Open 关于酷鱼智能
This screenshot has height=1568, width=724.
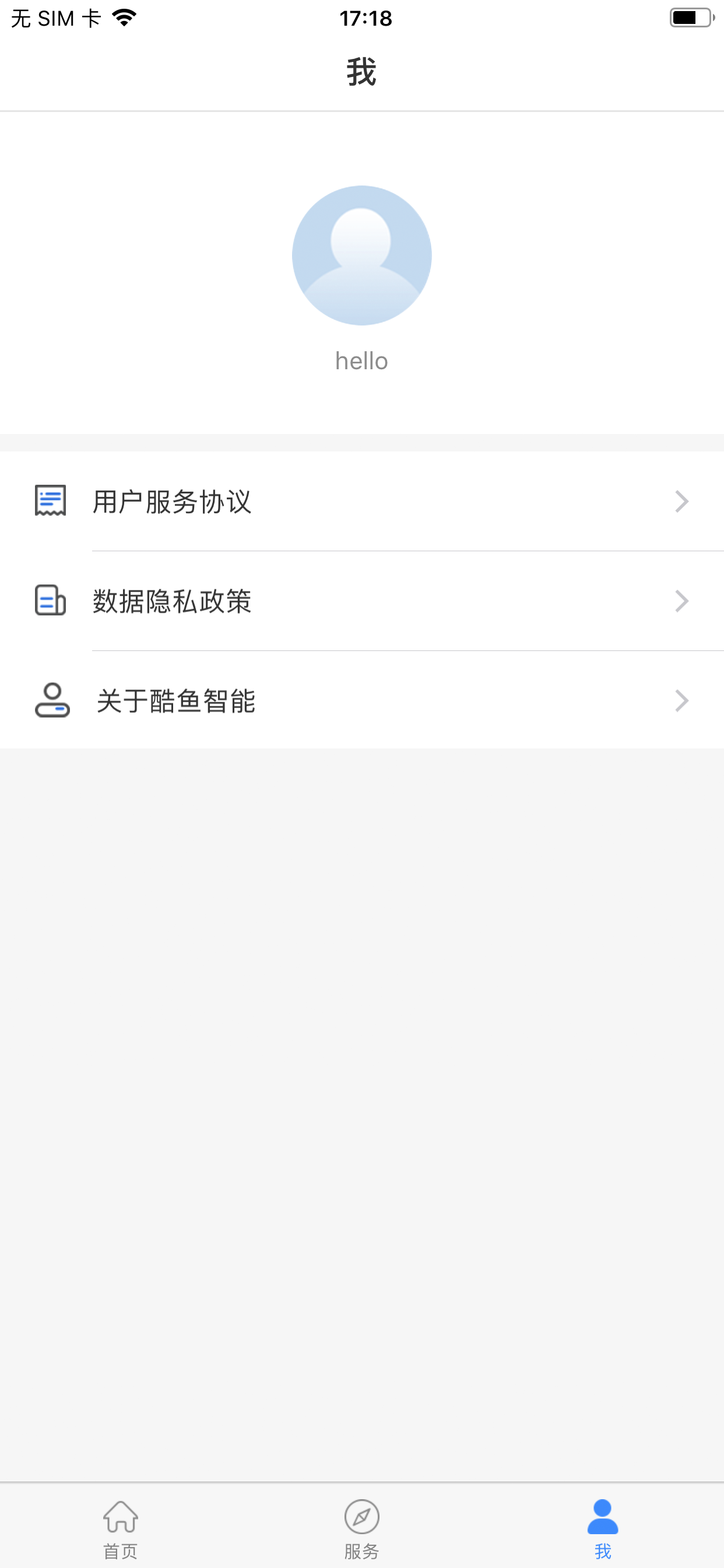pyautogui.click(x=362, y=701)
